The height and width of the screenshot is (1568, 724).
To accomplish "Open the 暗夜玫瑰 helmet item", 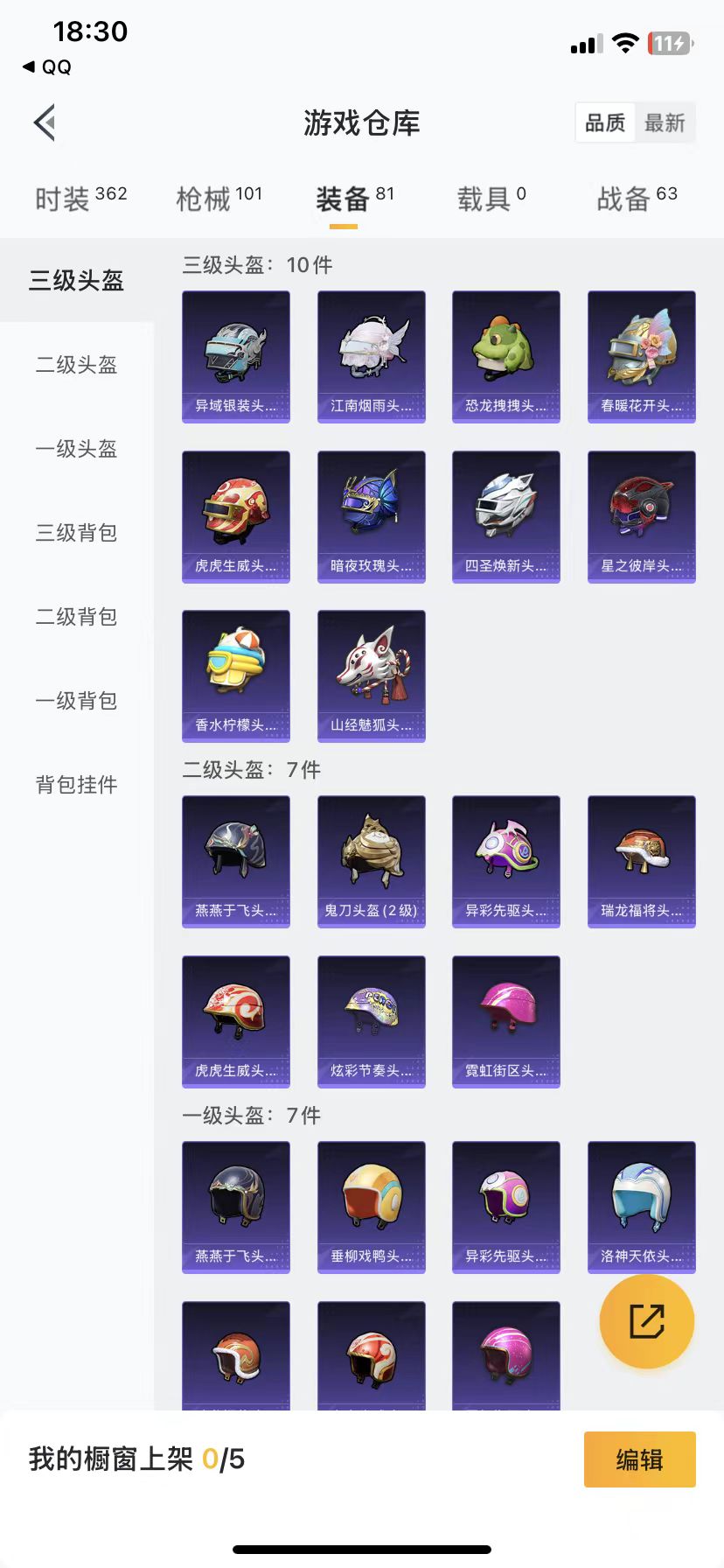I will click(371, 516).
